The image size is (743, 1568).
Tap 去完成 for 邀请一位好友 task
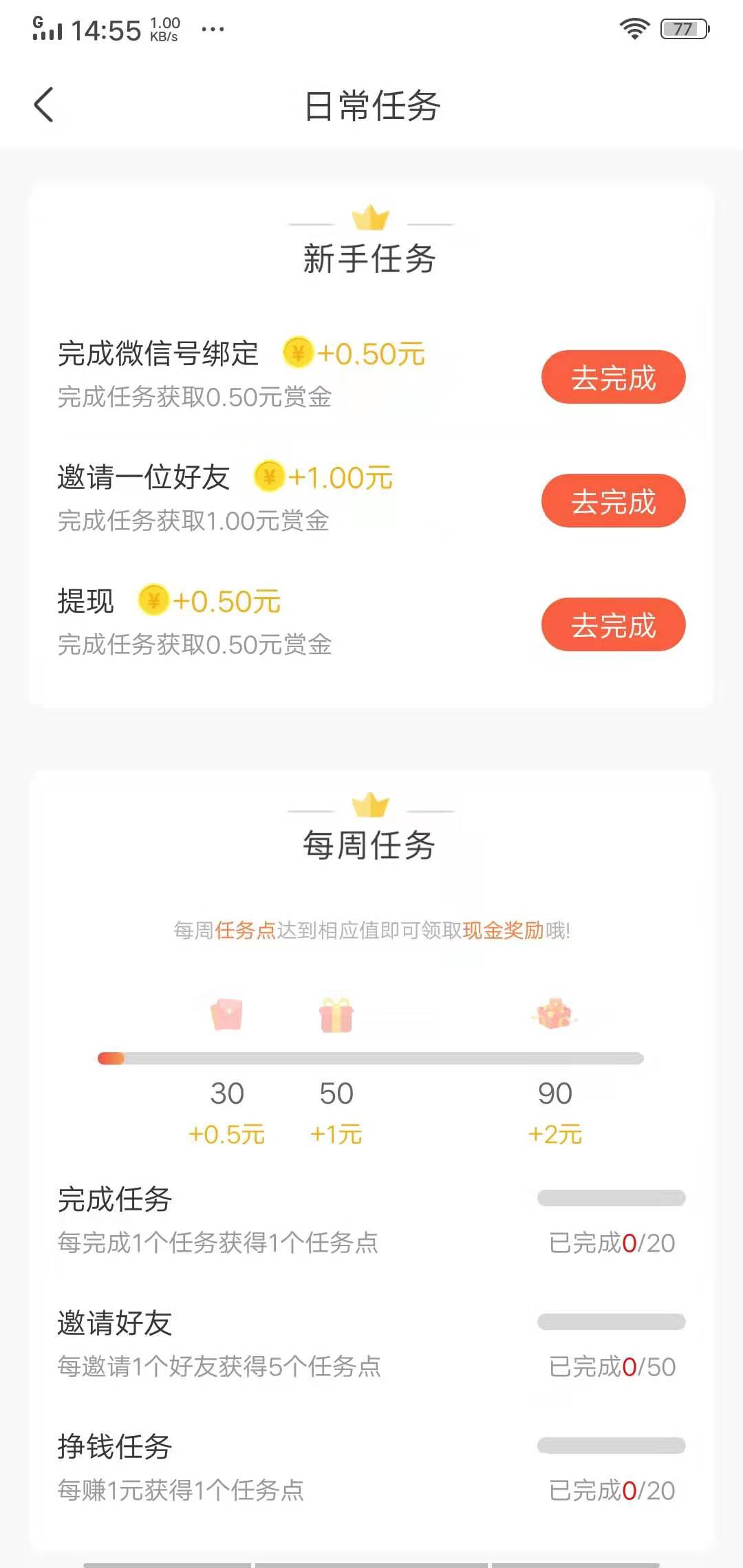point(613,501)
